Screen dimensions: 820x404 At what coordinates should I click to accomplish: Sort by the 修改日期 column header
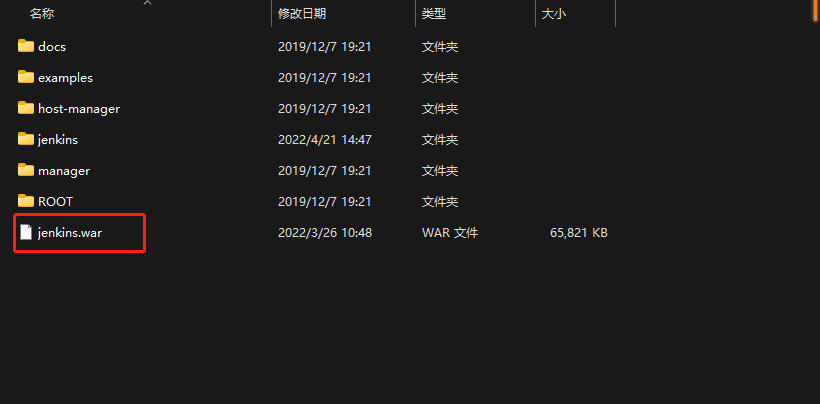302,14
